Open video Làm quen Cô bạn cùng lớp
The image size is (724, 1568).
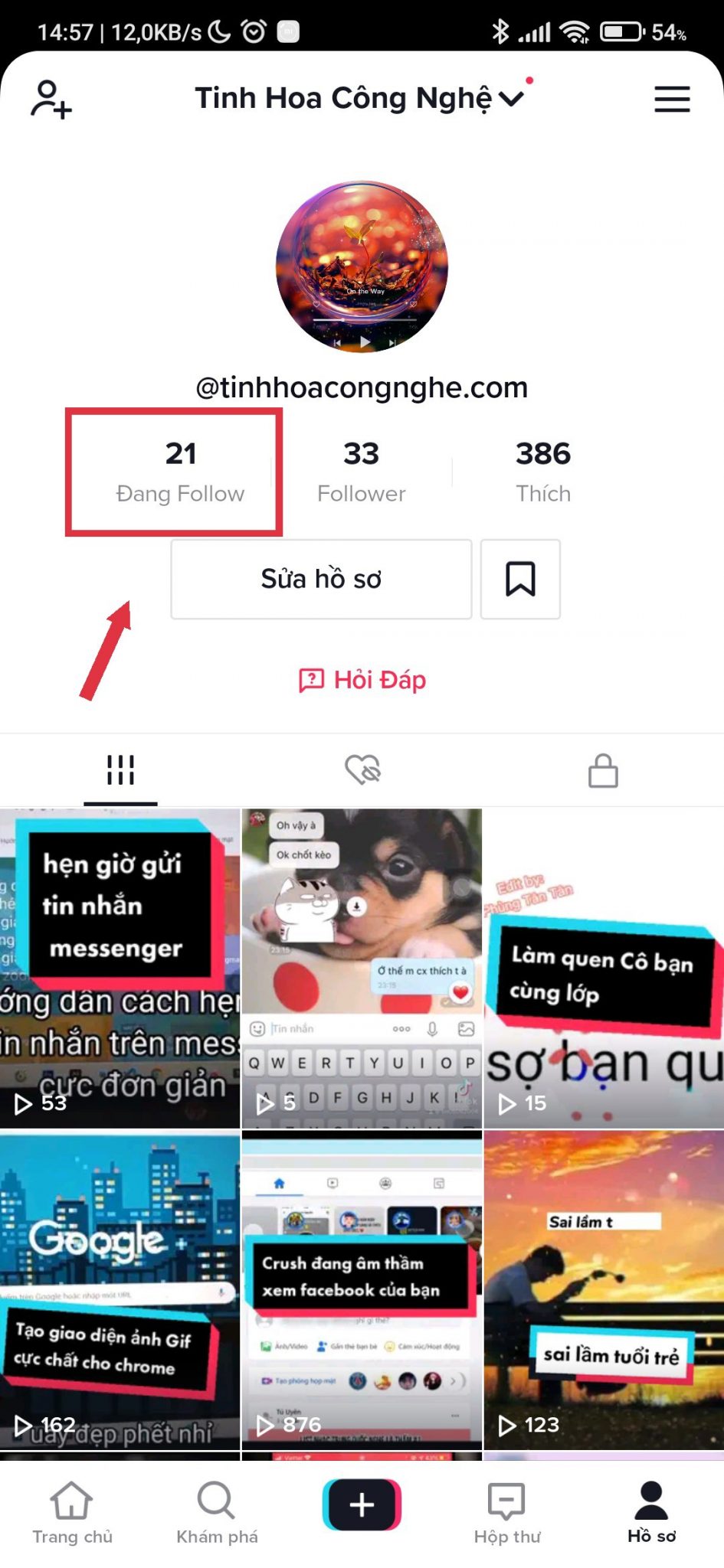pos(604,969)
